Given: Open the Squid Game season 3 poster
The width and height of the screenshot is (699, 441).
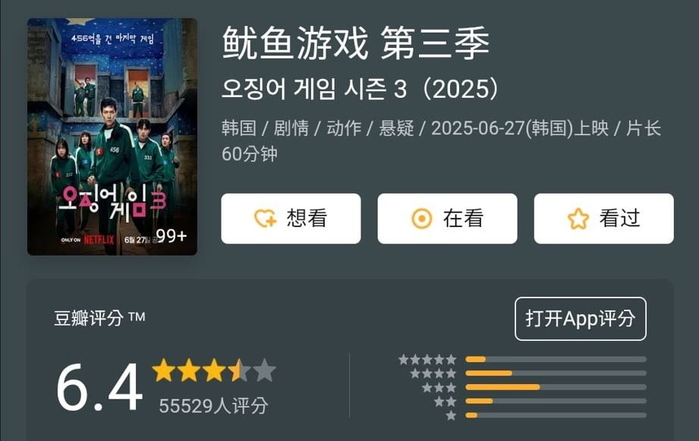Looking at the screenshot, I should pos(112,136).
